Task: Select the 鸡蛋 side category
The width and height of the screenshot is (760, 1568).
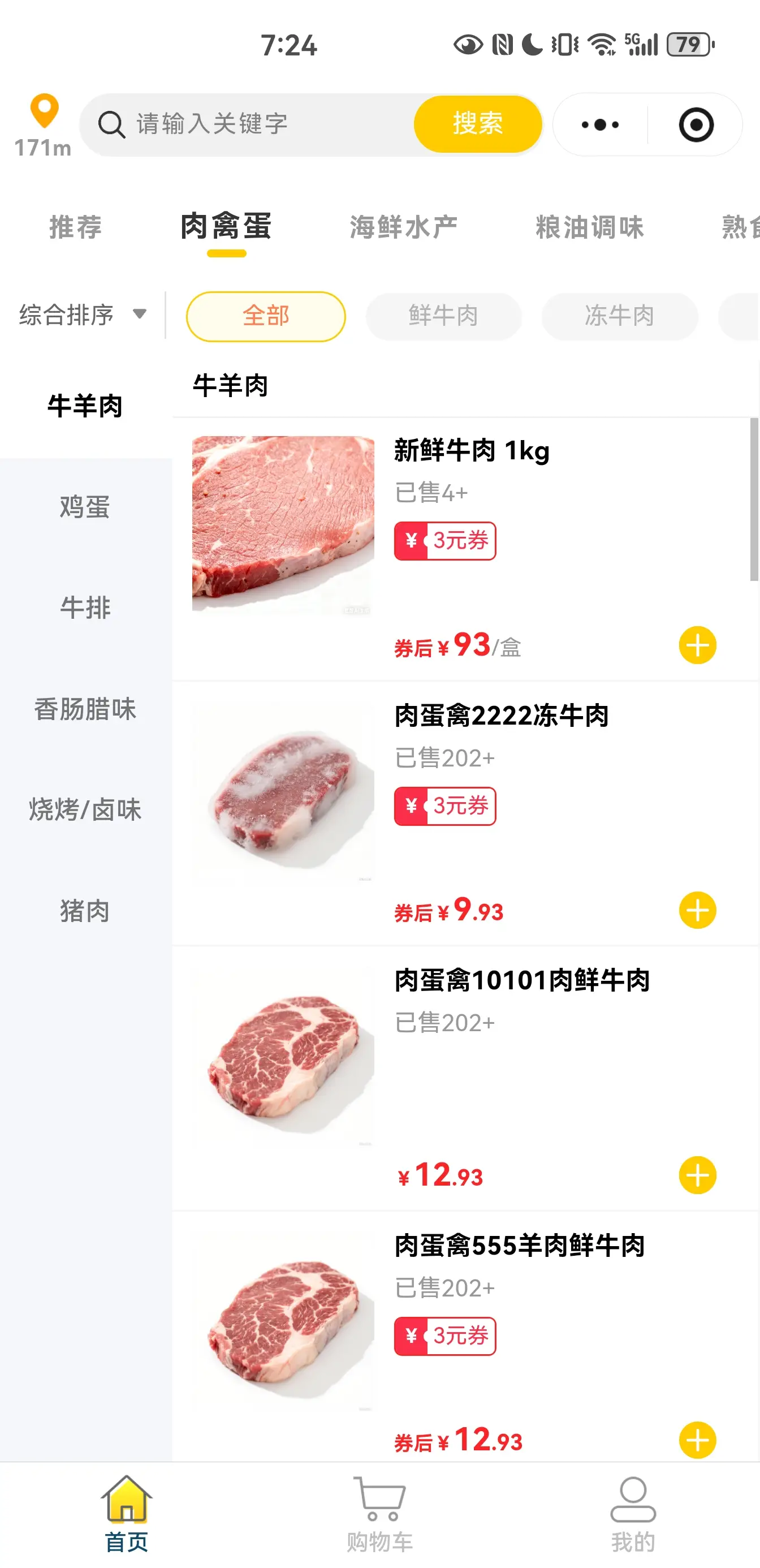Action: [x=85, y=507]
